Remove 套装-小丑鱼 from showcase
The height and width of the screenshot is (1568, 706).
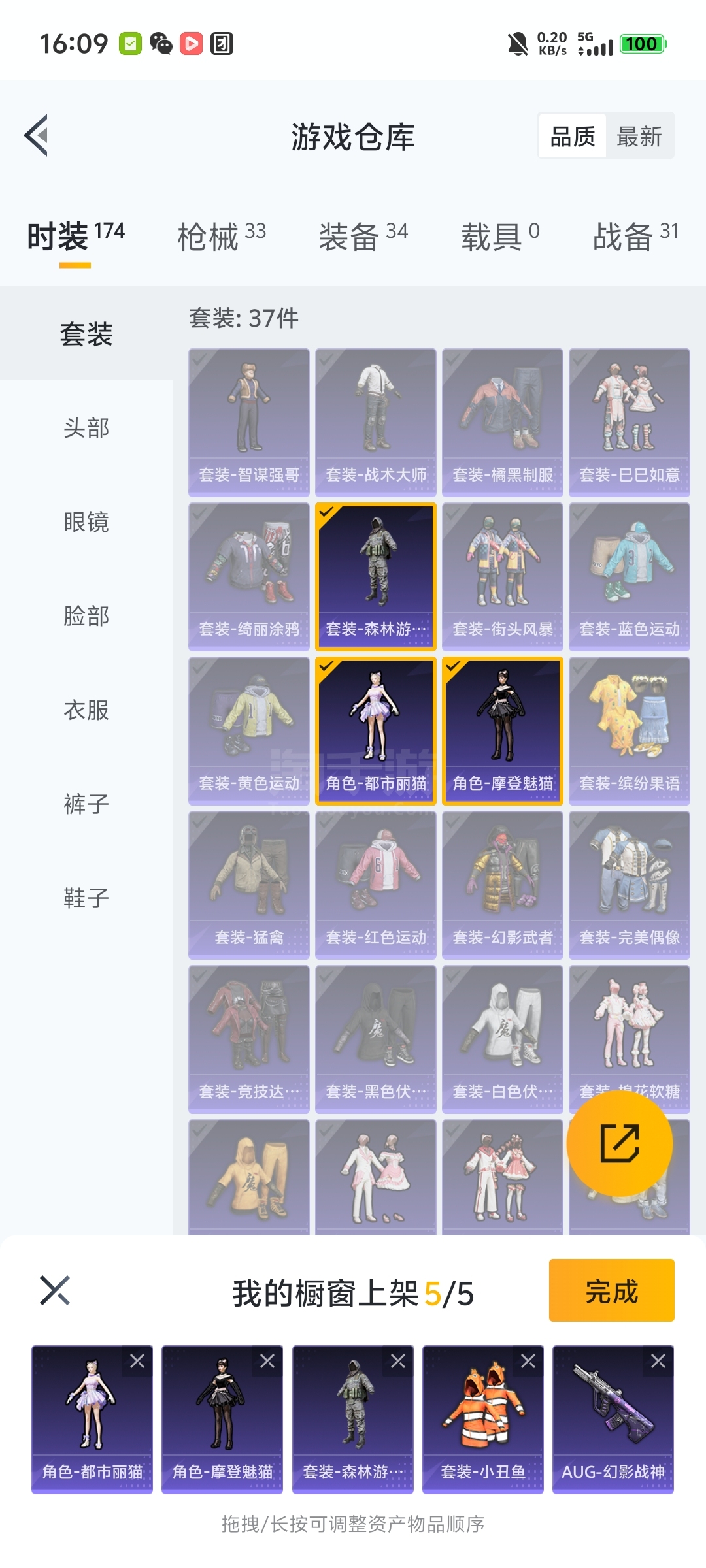pos(528,1361)
